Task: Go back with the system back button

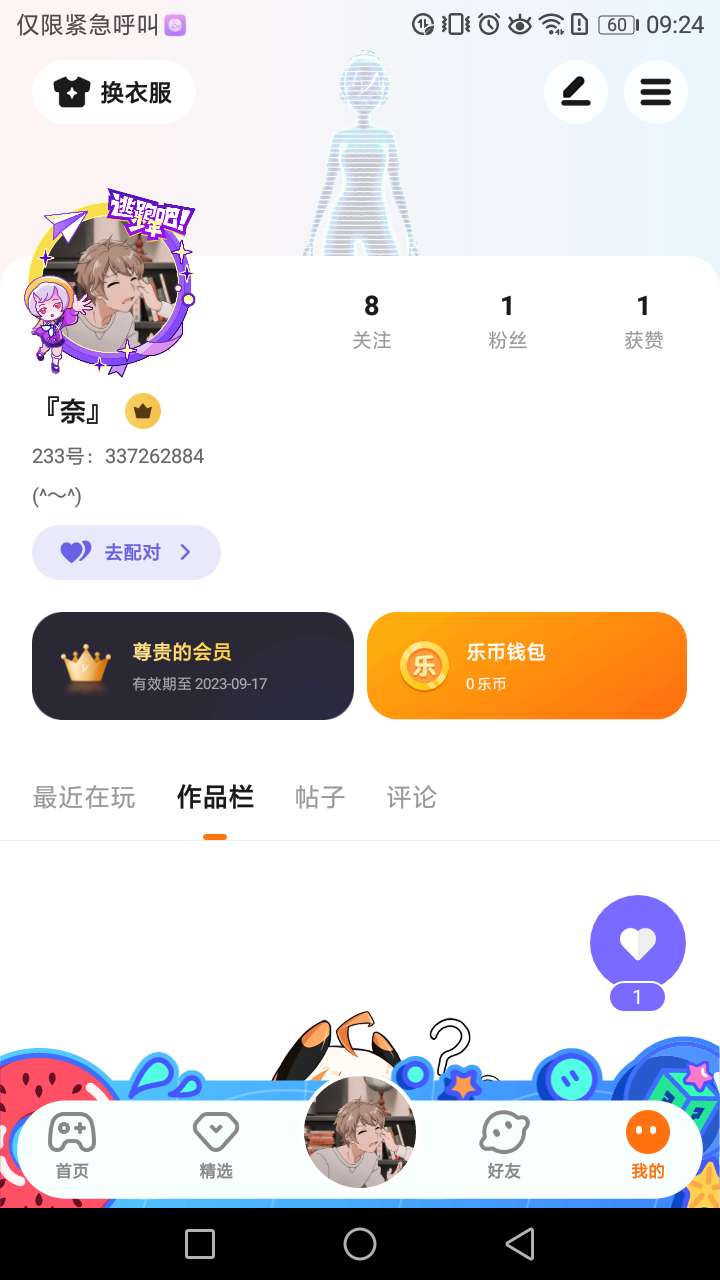Action: point(520,1244)
